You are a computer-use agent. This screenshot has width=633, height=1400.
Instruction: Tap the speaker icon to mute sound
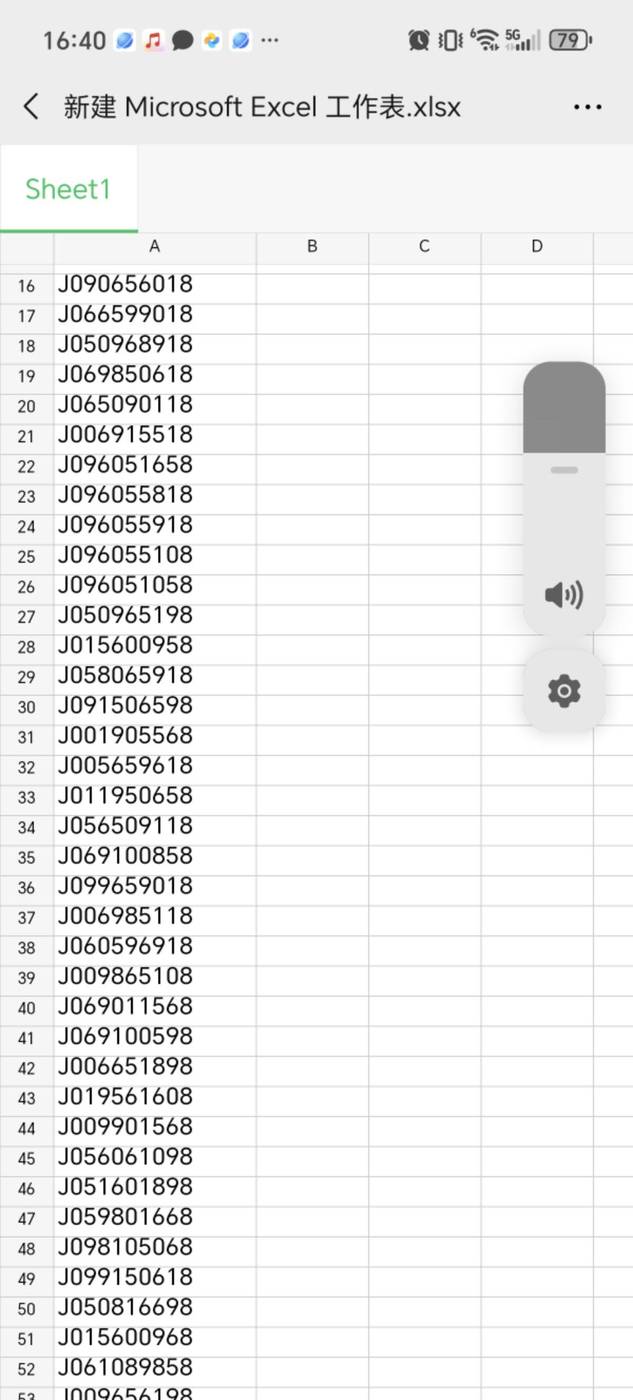(x=564, y=595)
